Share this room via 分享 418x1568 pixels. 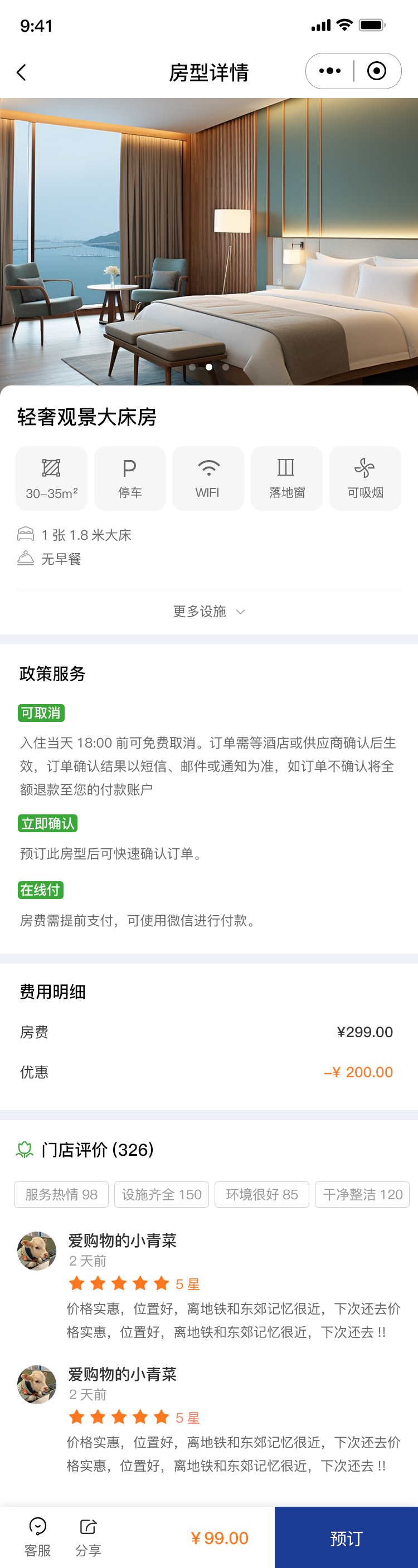coord(89,1536)
